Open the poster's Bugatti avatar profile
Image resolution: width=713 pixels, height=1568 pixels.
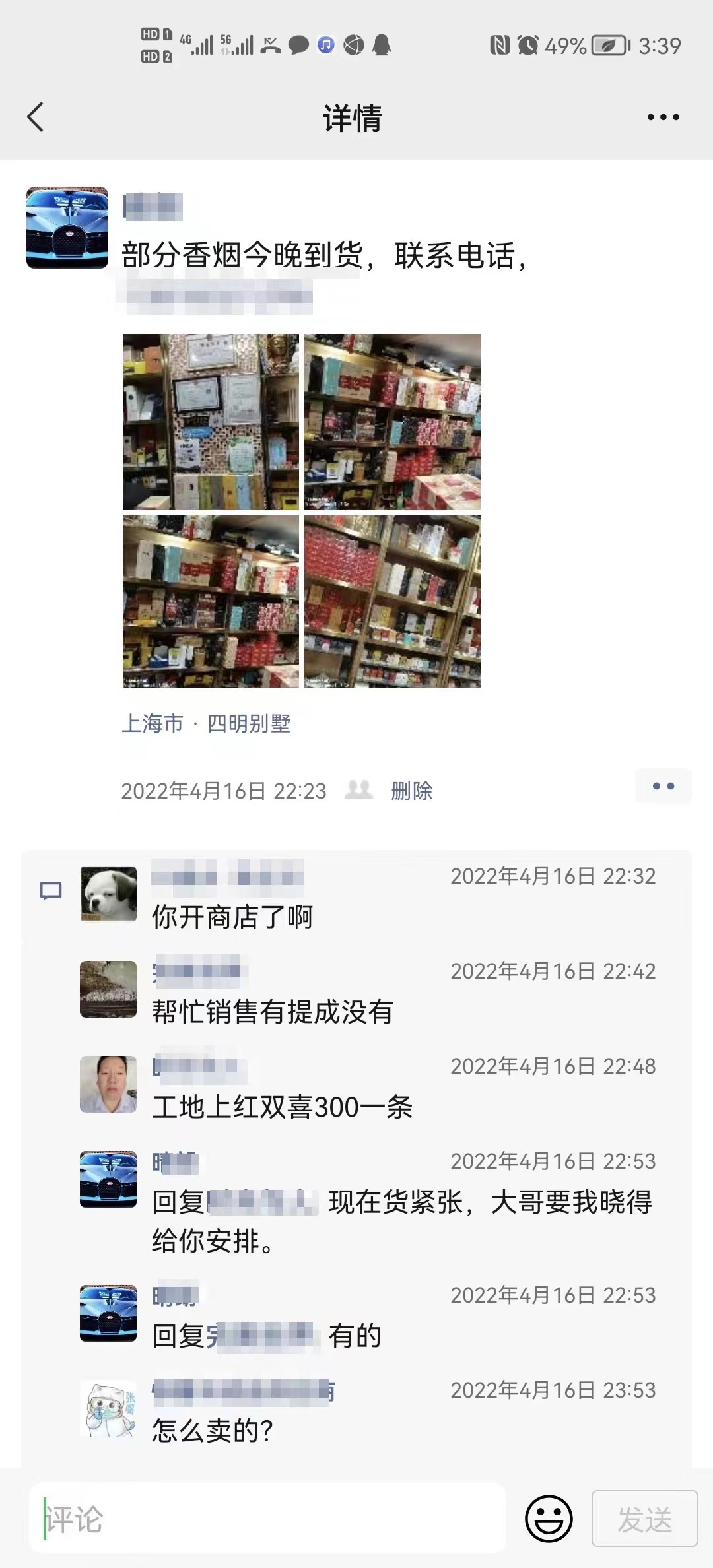67,228
